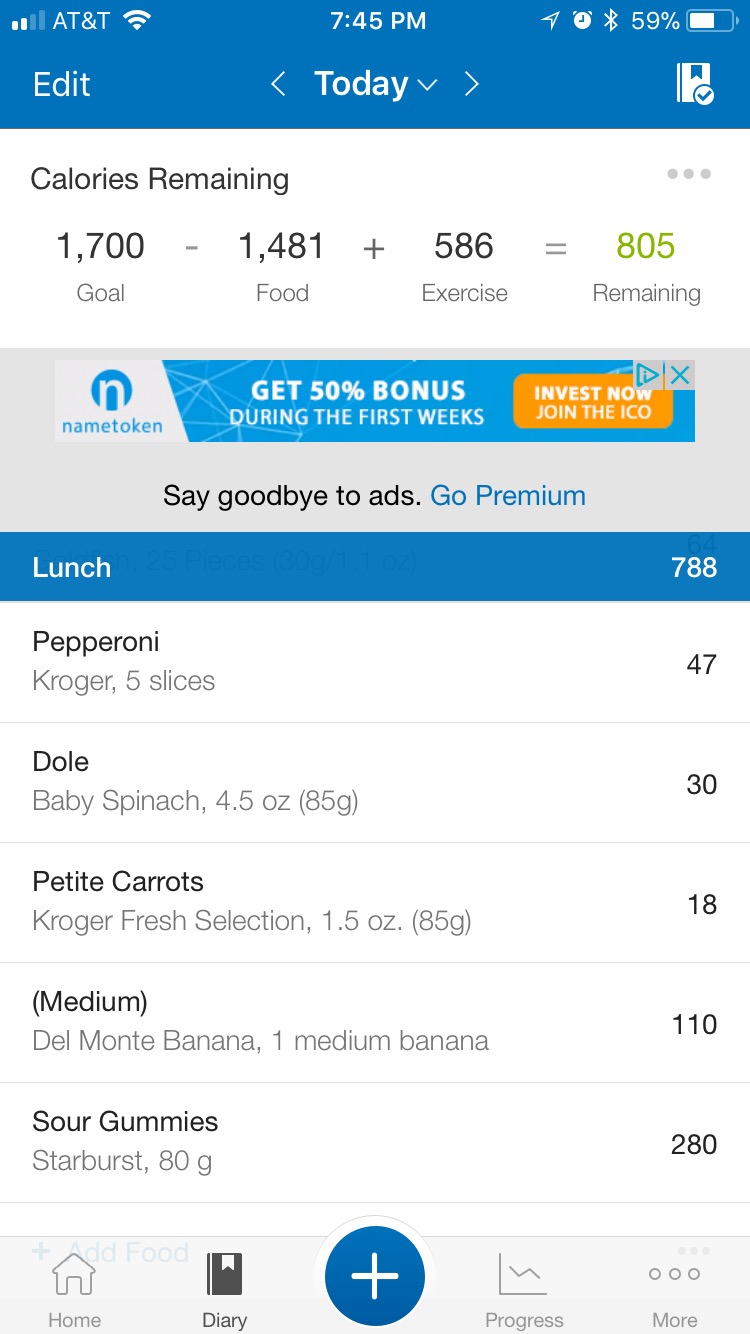Open the nametoken advertisement
750x1334 pixels.
tap(360, 401)
